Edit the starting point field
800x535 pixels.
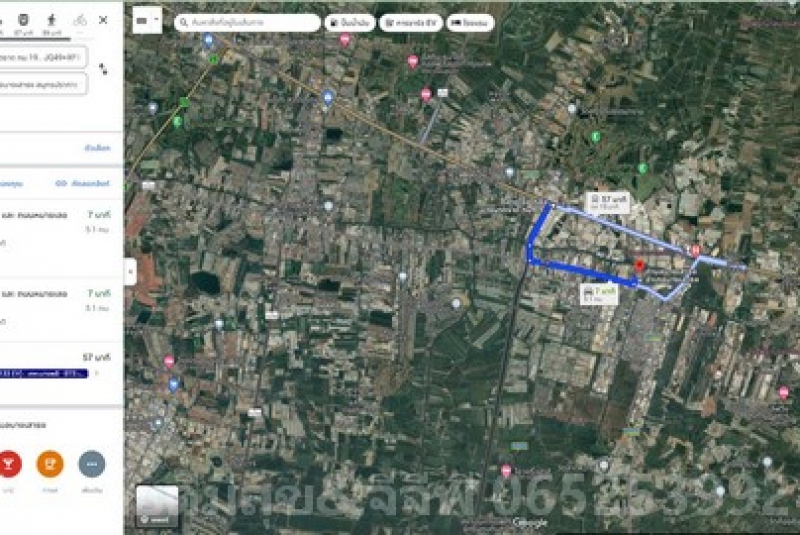(42, 57)
